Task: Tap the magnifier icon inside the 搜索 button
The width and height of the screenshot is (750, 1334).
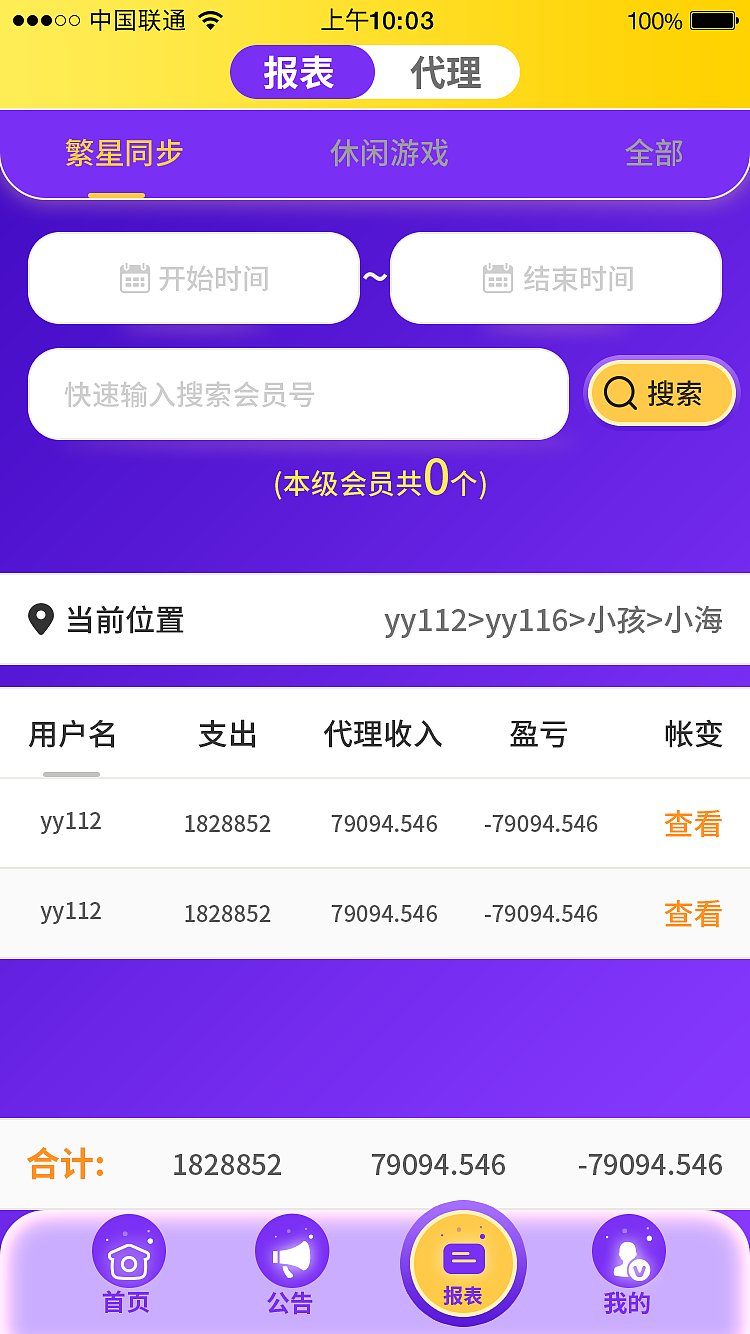Action: click(618, 393)
